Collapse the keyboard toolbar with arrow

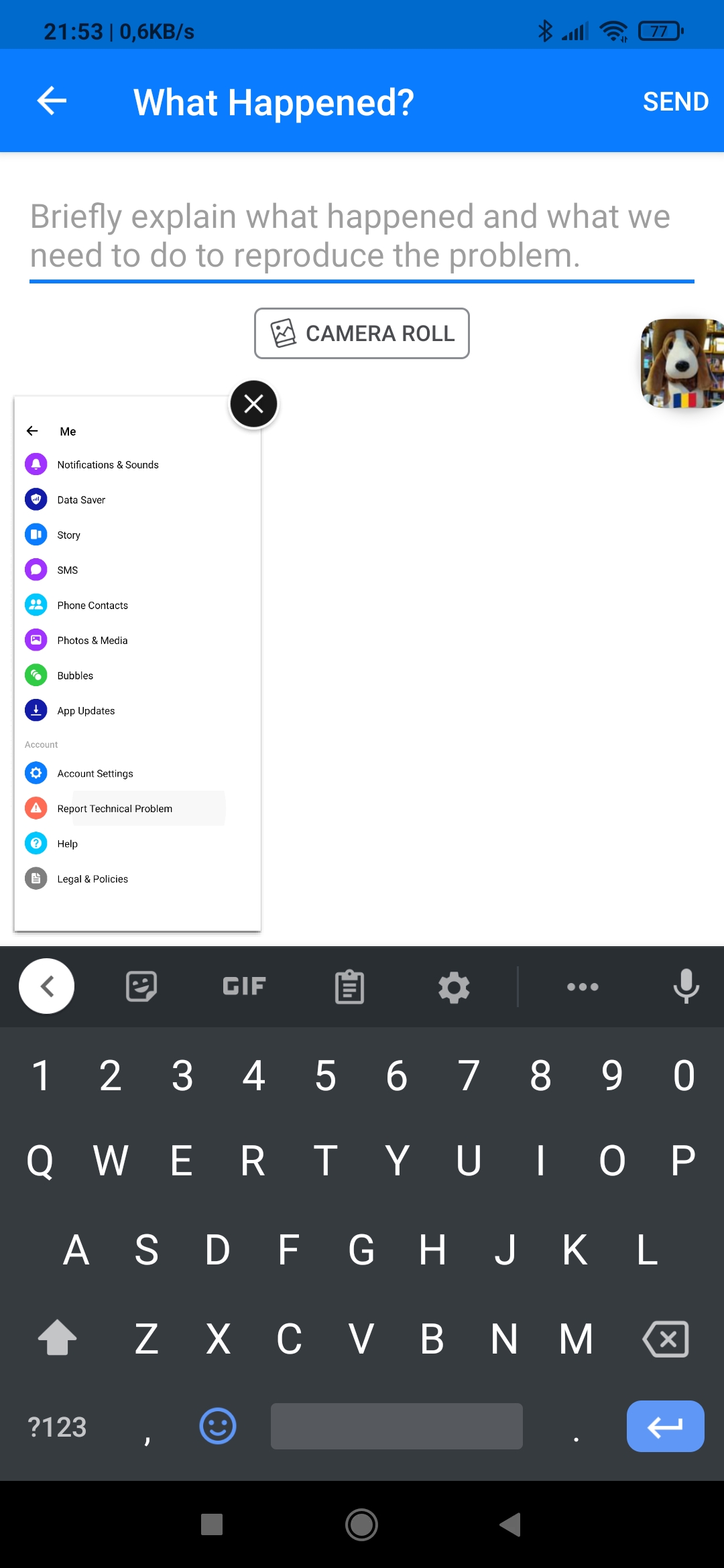47,986
